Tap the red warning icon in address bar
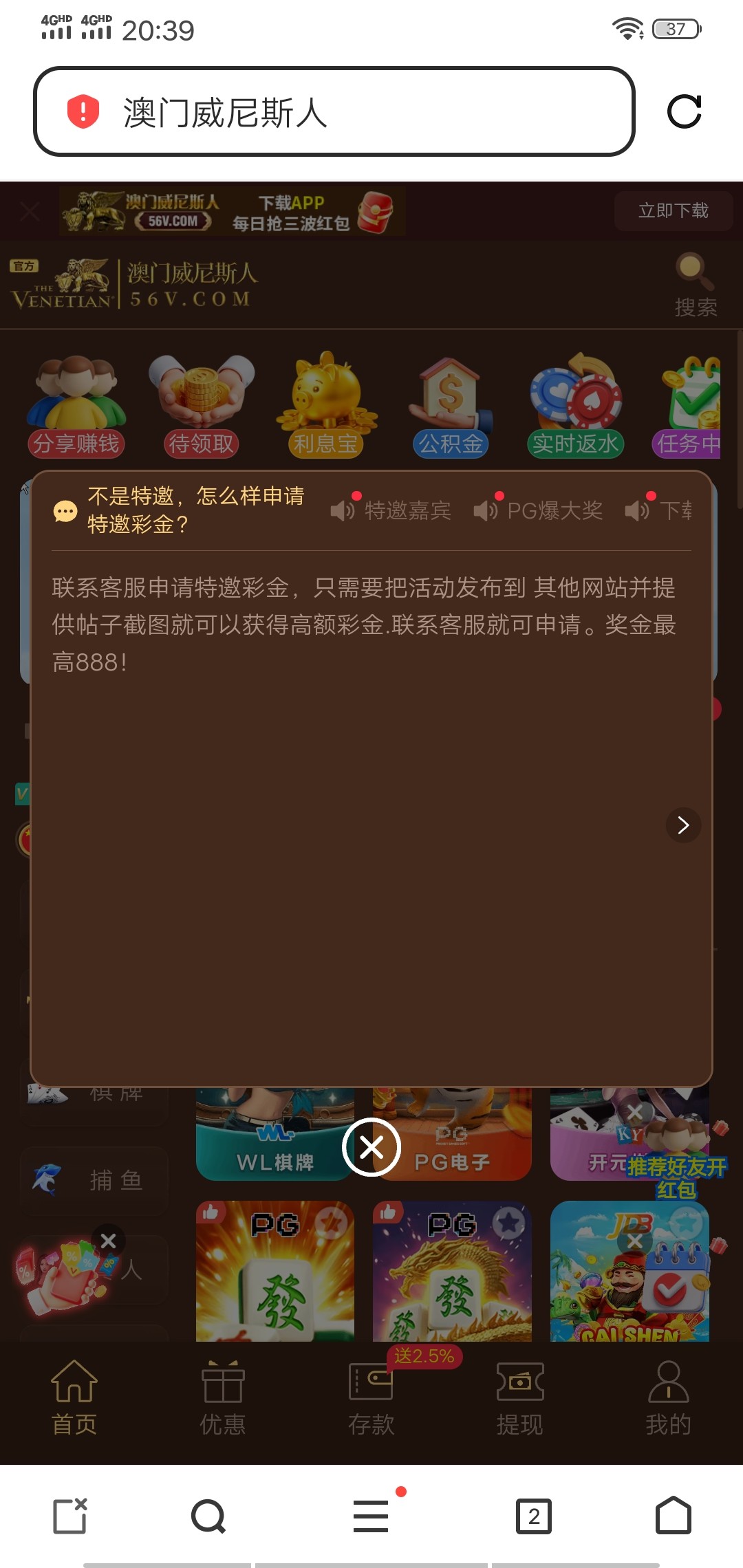 pos(80,112)
